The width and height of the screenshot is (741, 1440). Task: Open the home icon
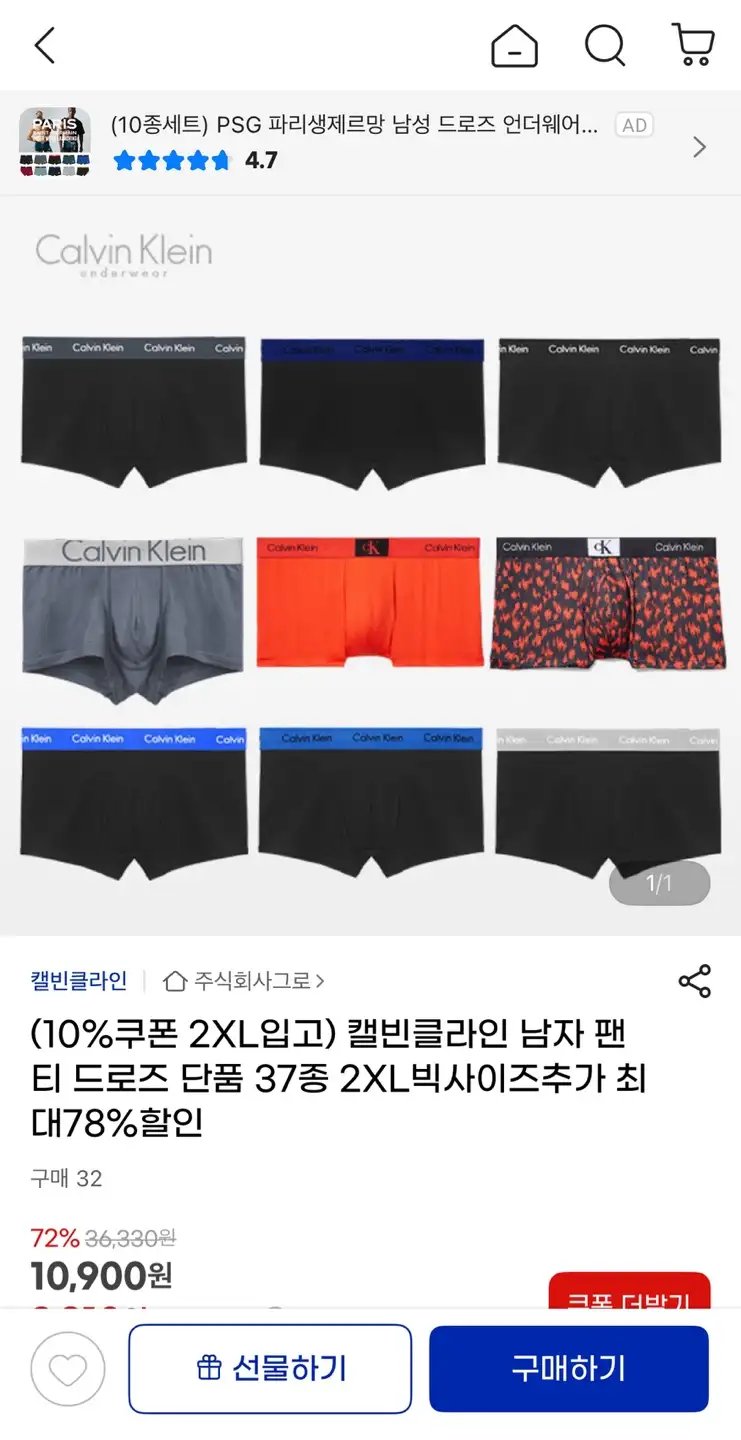(514, 46)
